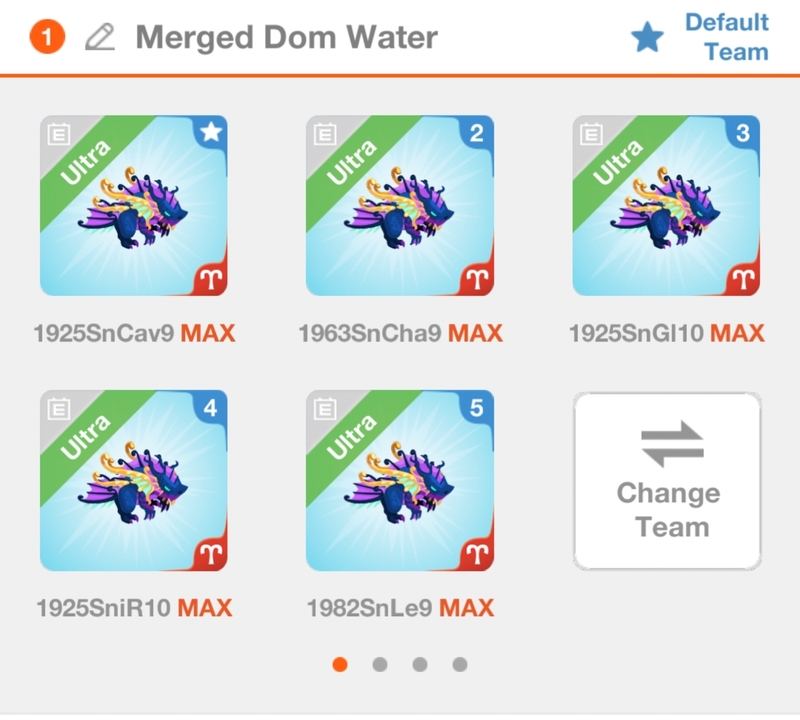Image resolution: width=800 pixels, height=720 pixels.
Task: Jump to the second team page dot
Action: (380, 664)
